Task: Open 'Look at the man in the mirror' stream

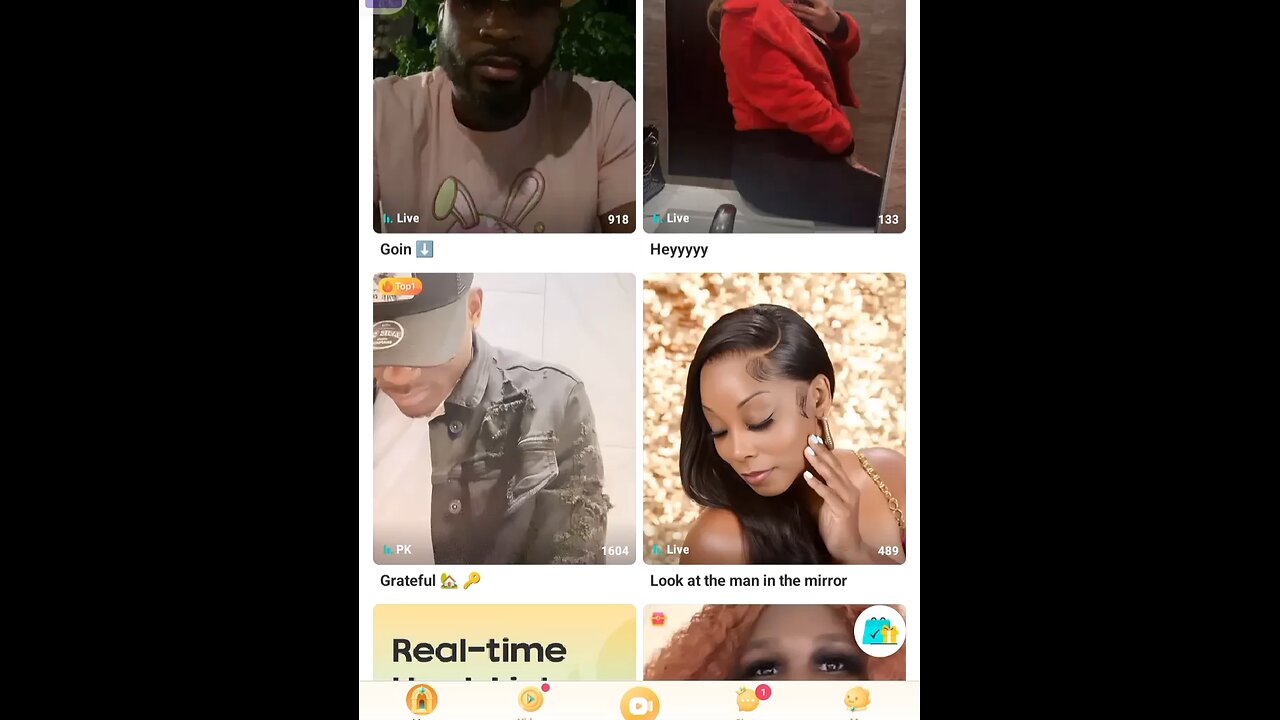Action: 774,418
